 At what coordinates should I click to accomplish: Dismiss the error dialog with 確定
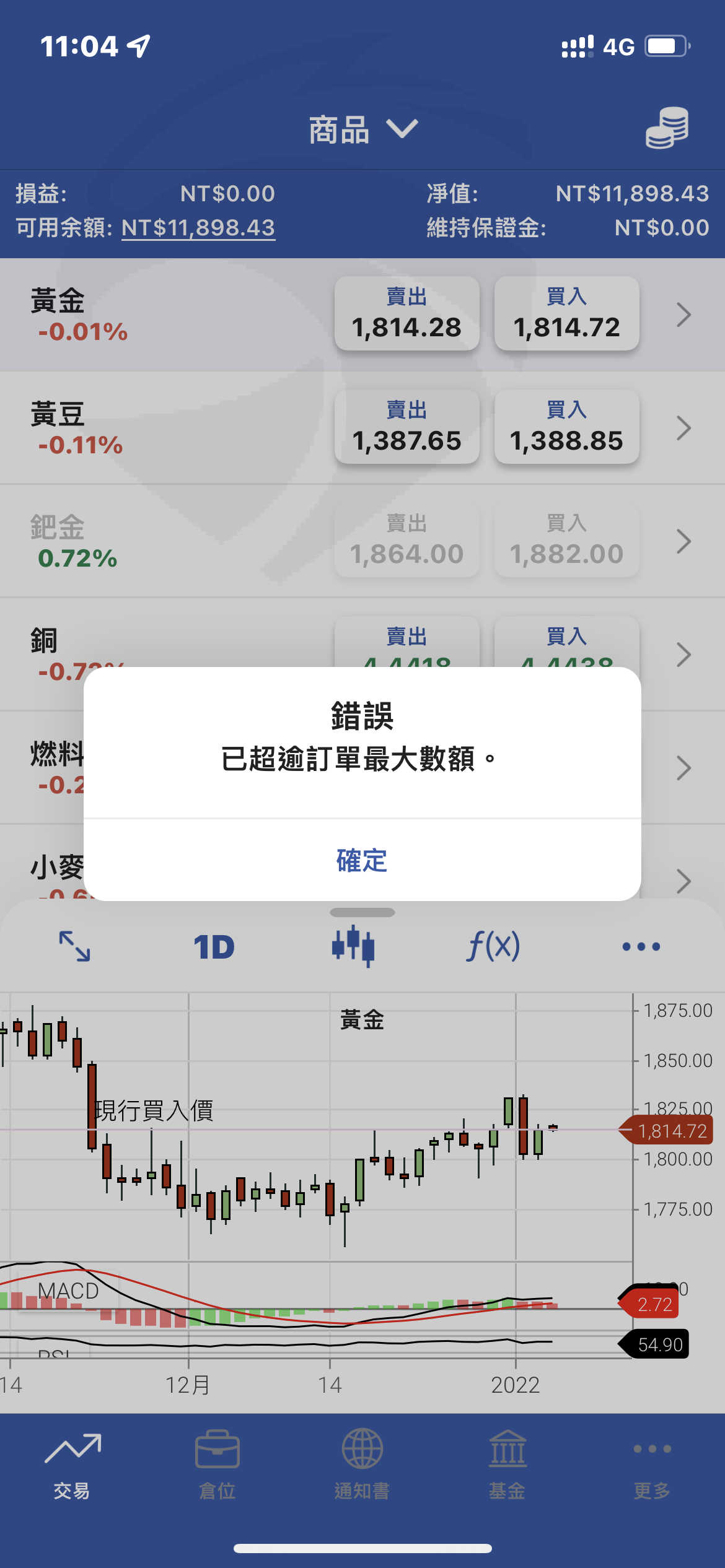coord(362,860)
